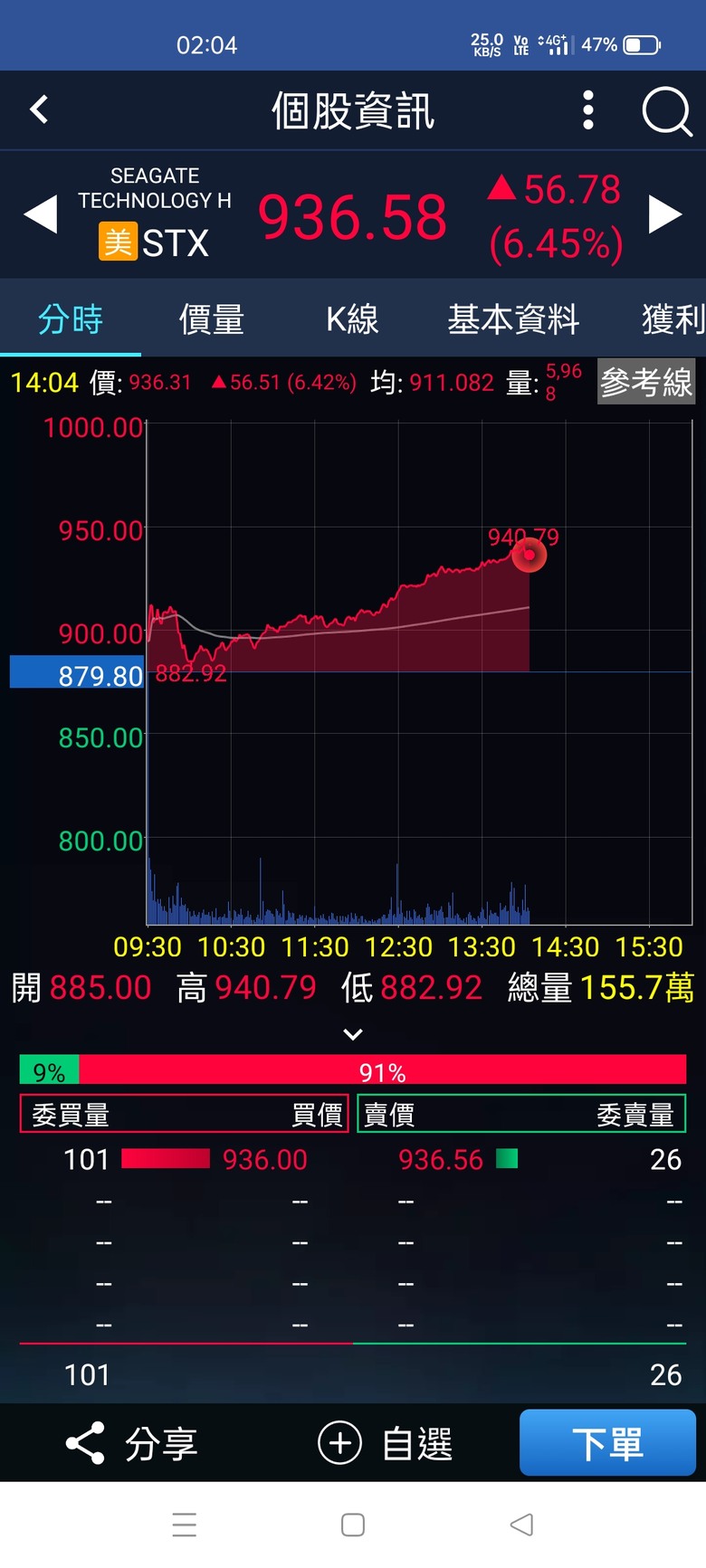Screen dimensions: 706x1568
Task: Share this stock via 分享
Action: 132,1443
